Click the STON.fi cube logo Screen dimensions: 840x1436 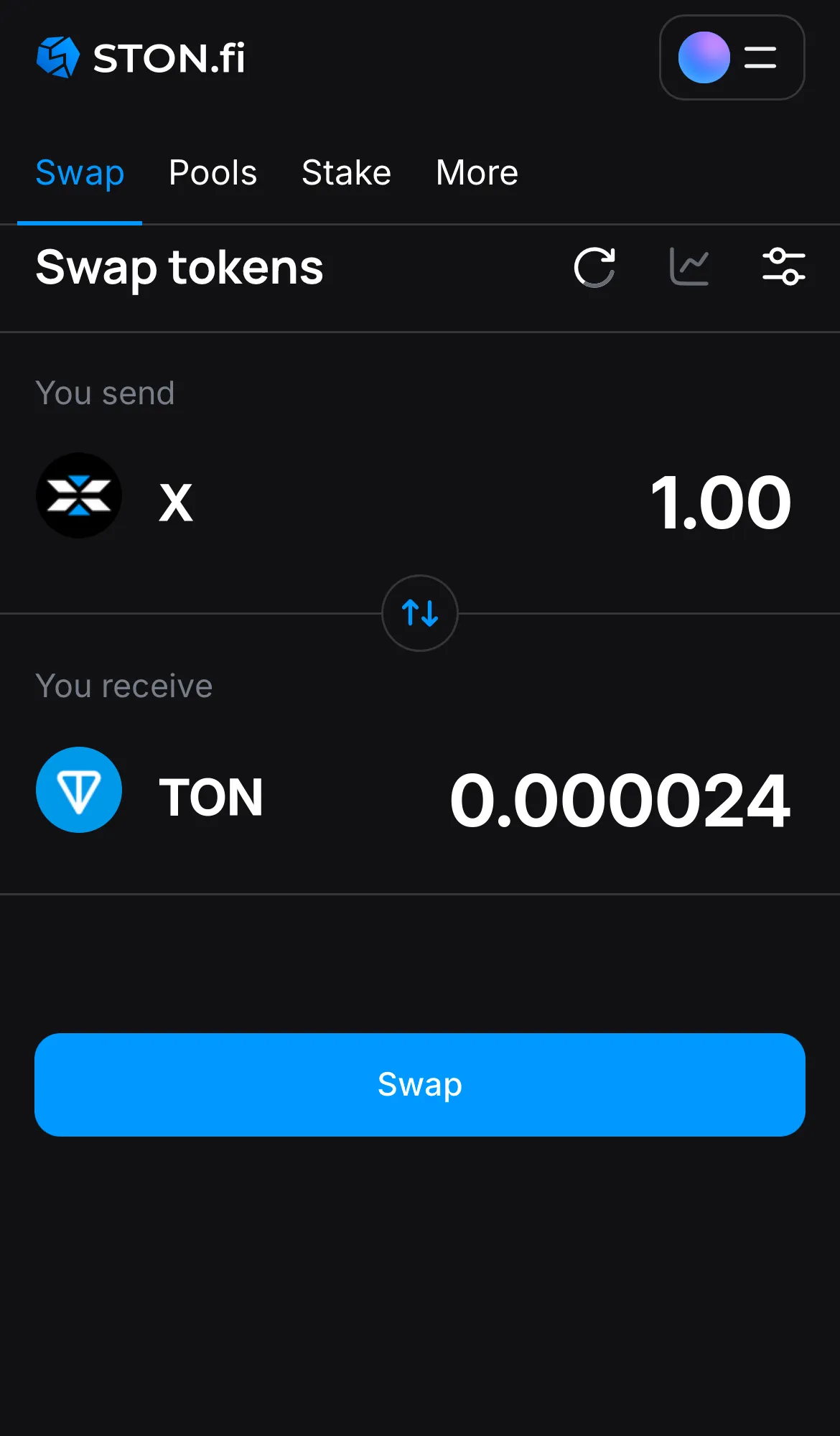pyautogui.click(x=59, y=57)
